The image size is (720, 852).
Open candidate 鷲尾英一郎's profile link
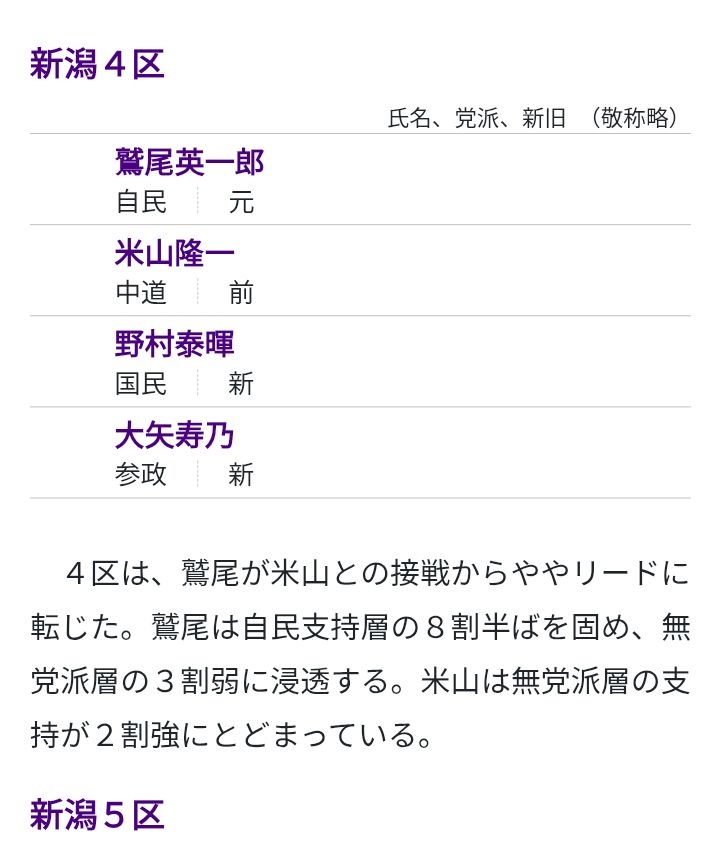pos(189,162)
